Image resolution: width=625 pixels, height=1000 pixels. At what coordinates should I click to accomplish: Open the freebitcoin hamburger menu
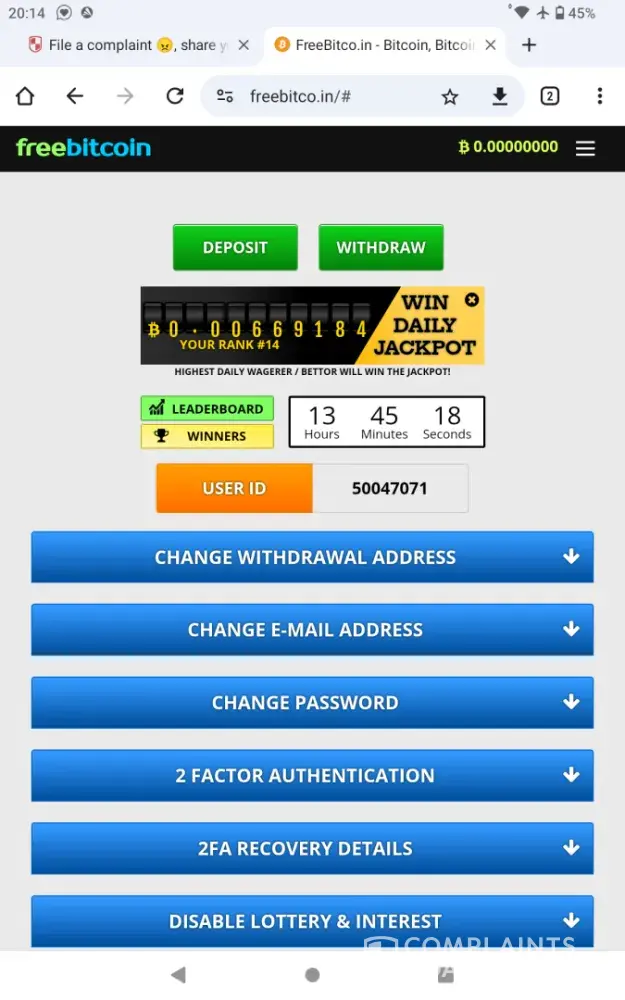[x=585, y=148]
